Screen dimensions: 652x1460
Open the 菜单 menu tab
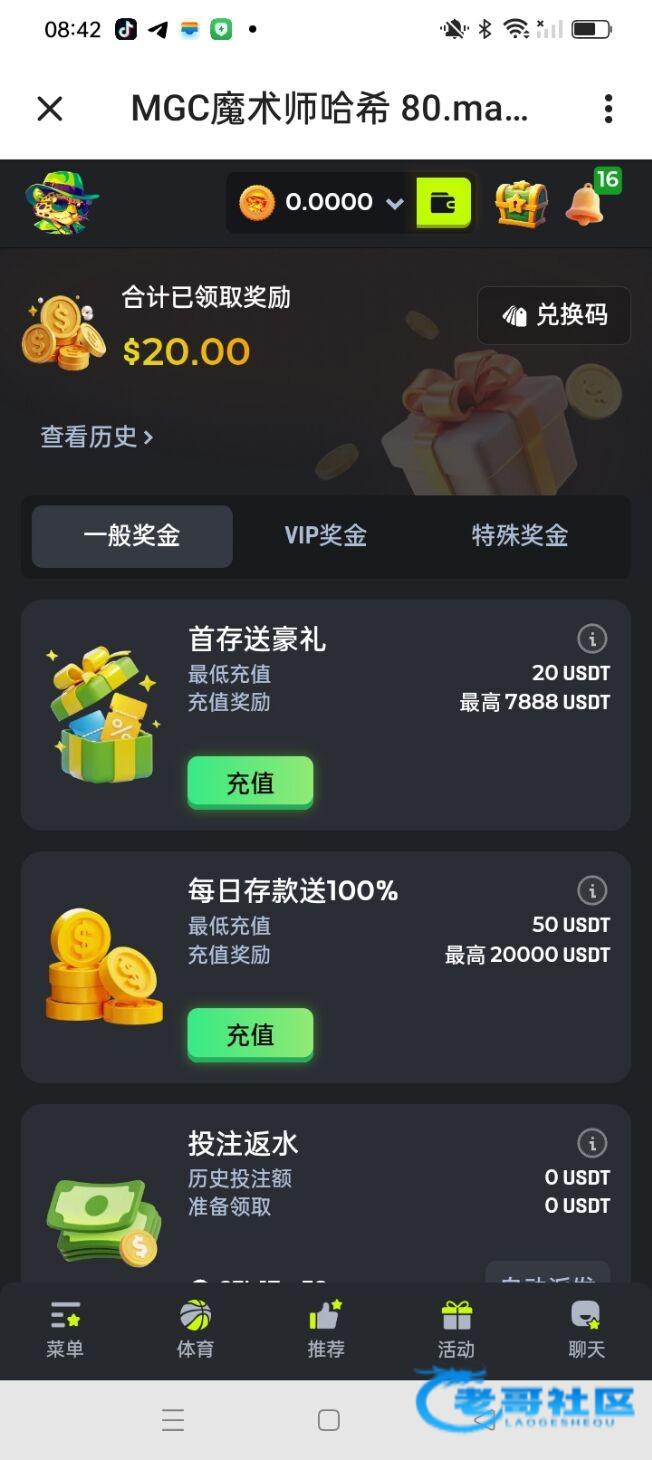pyautogui.click(x=65, y=1329)
